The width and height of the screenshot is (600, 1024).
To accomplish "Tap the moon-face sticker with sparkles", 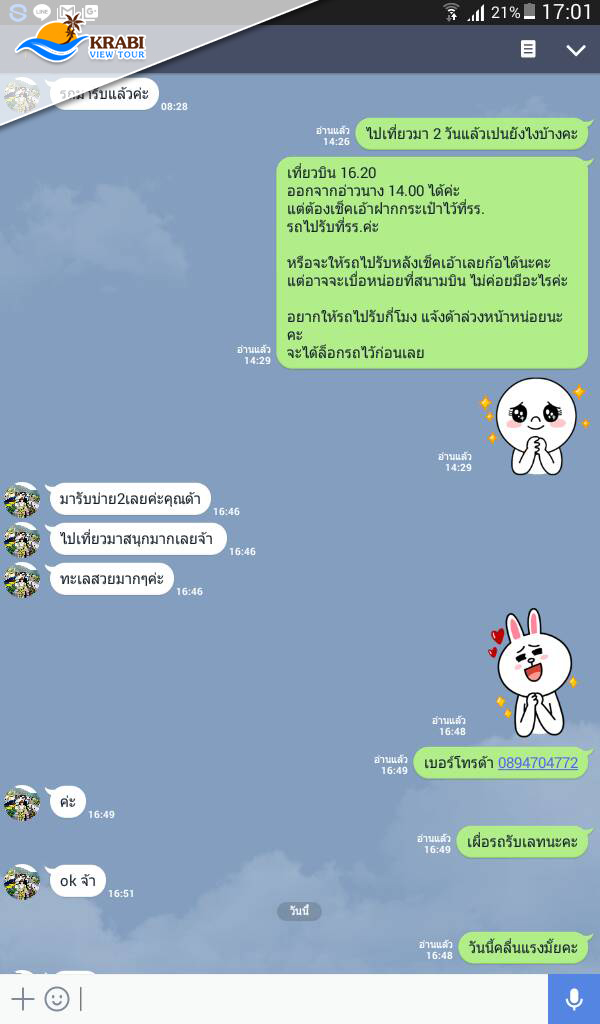I will point(535,426).
